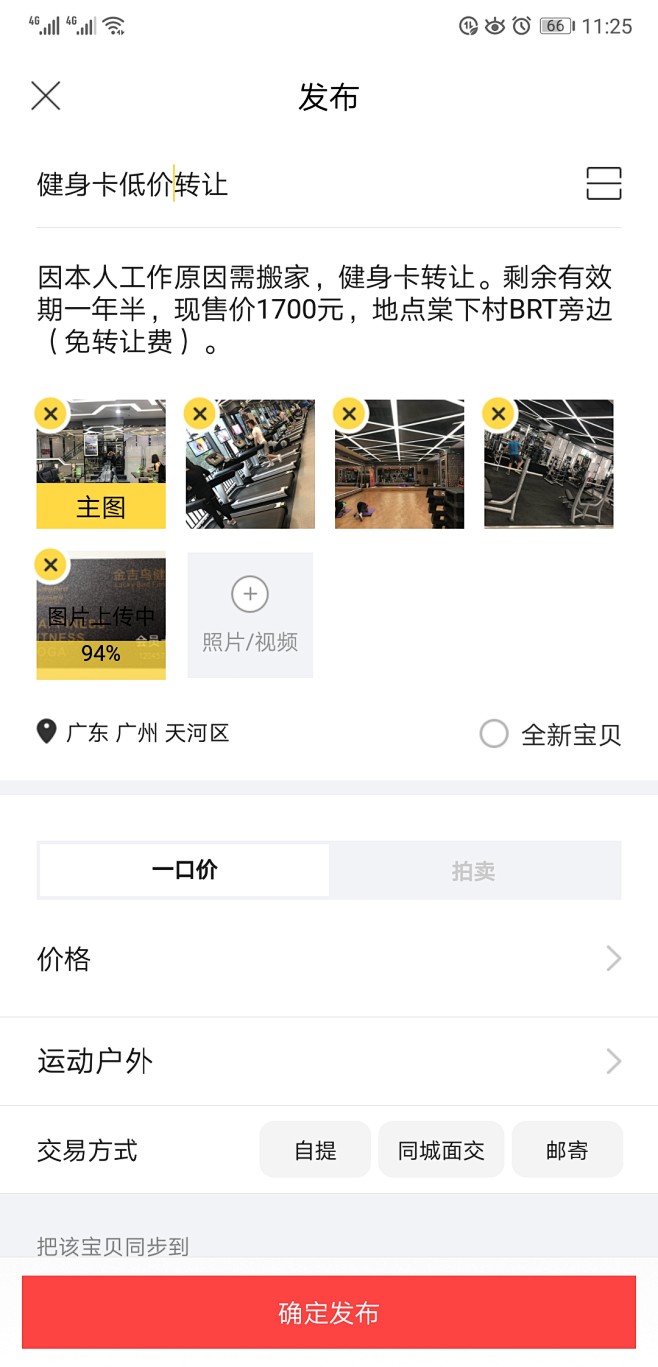The image size is (658, 1367).
Task: Cancel the photo uploading at 94%
Action: 51,565
